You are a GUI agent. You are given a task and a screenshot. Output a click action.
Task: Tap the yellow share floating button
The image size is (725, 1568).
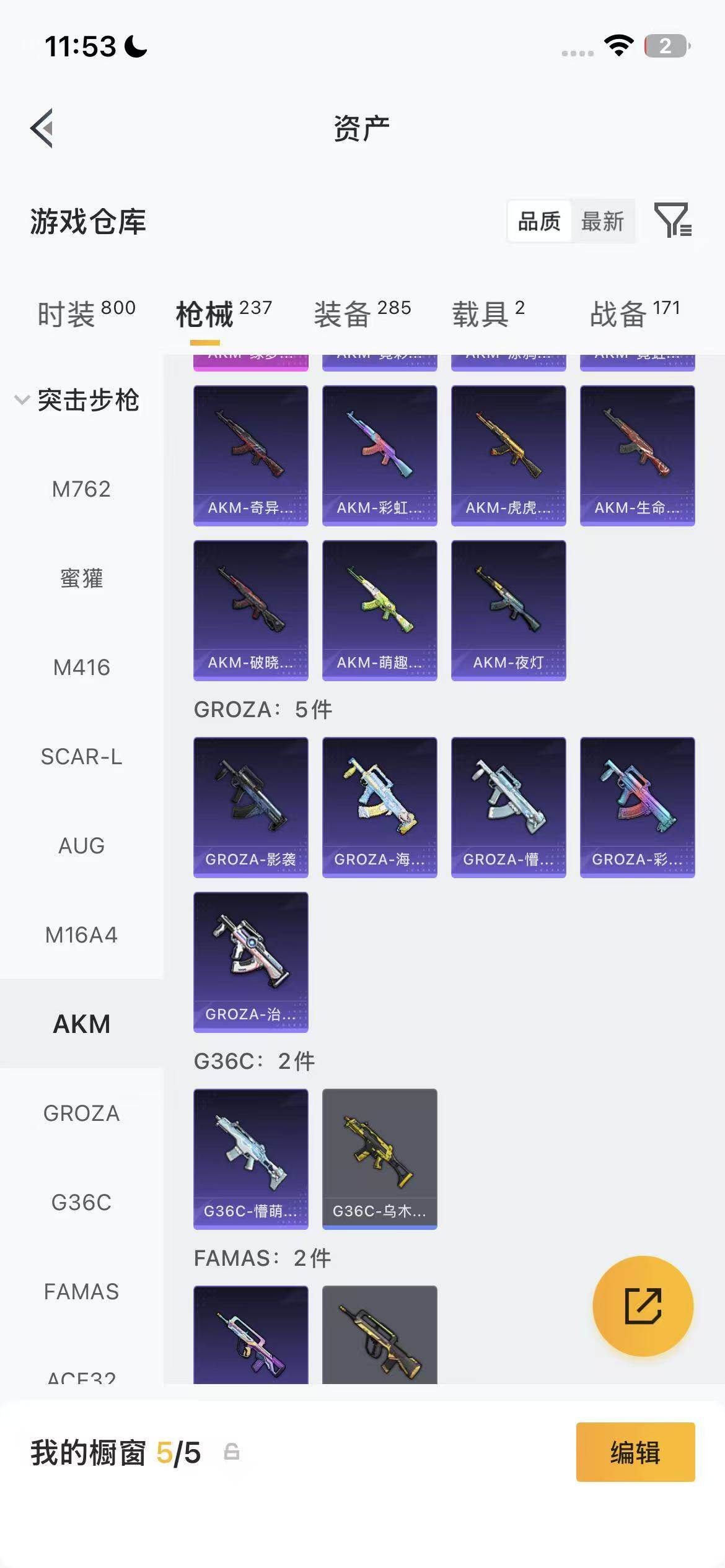pos(643,1306)
